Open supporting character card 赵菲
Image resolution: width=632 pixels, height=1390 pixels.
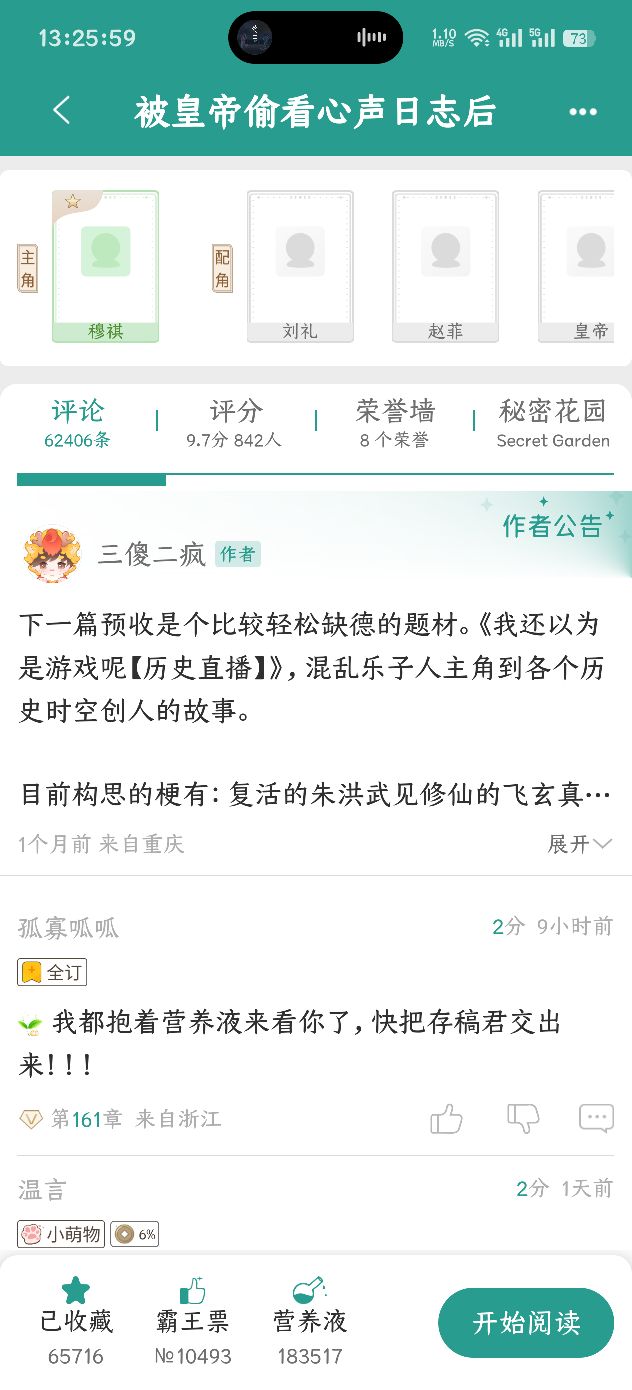pos(445,266)
